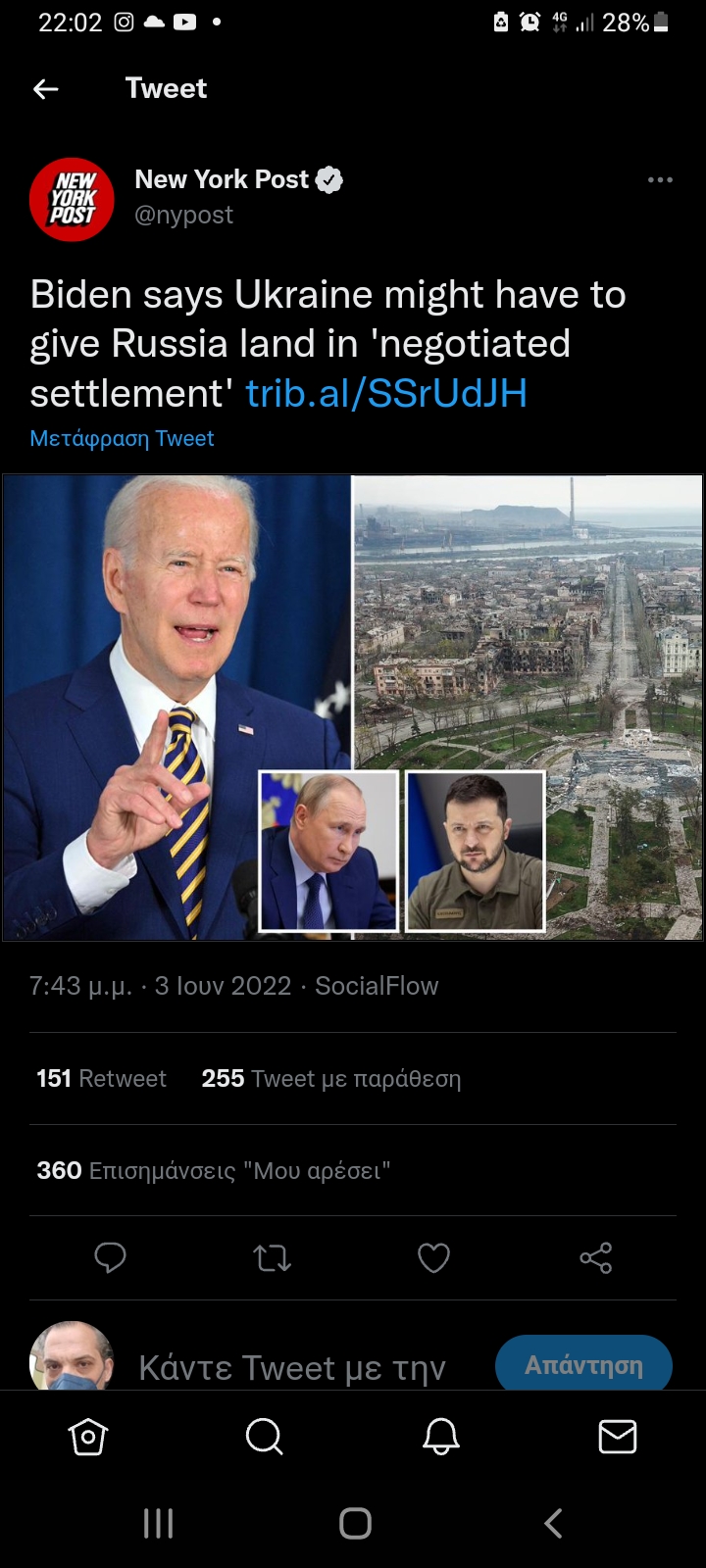706x1568 pixels.
Task: Retweet this post
Action: [272, 1257]
